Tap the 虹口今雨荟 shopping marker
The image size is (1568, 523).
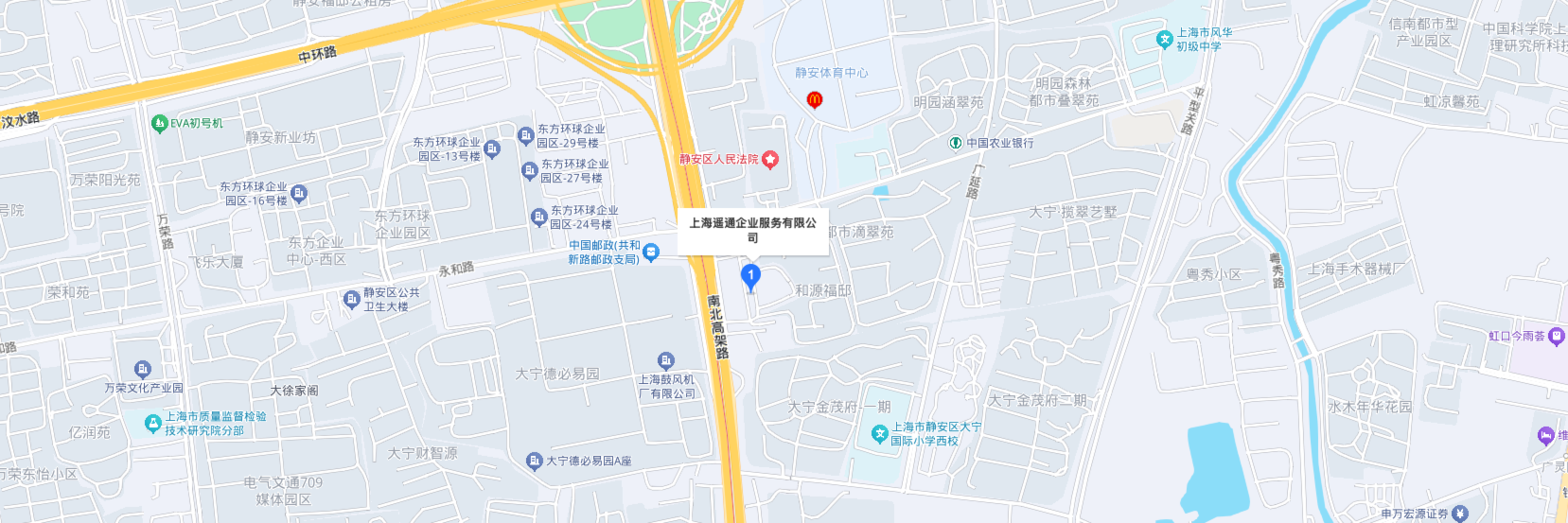[x=1557, y=336]
